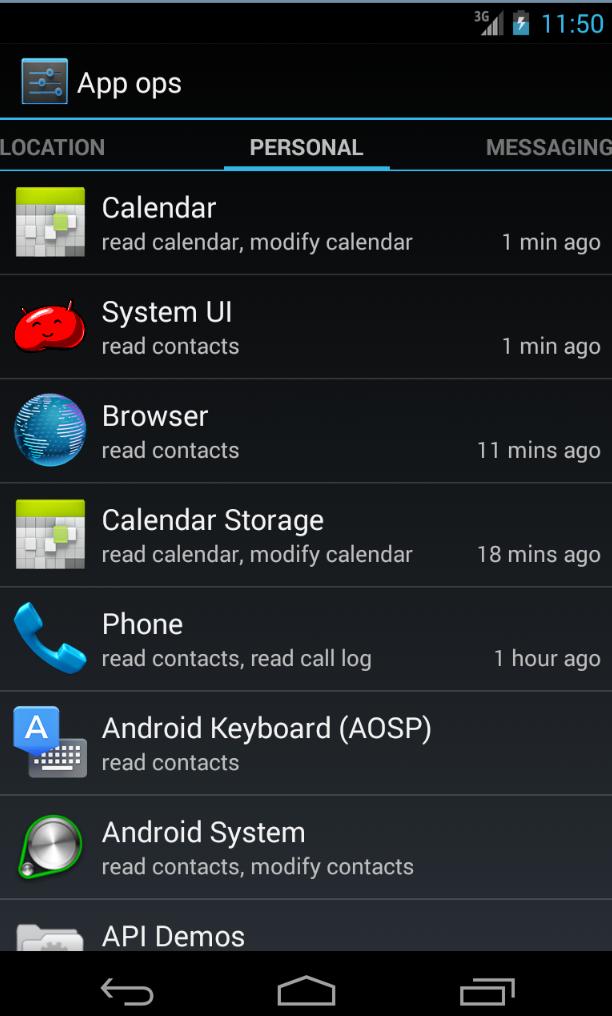This screenshot has width=612, height=1016.
Task: Open the API Demos entry
Action: (306, 930)
